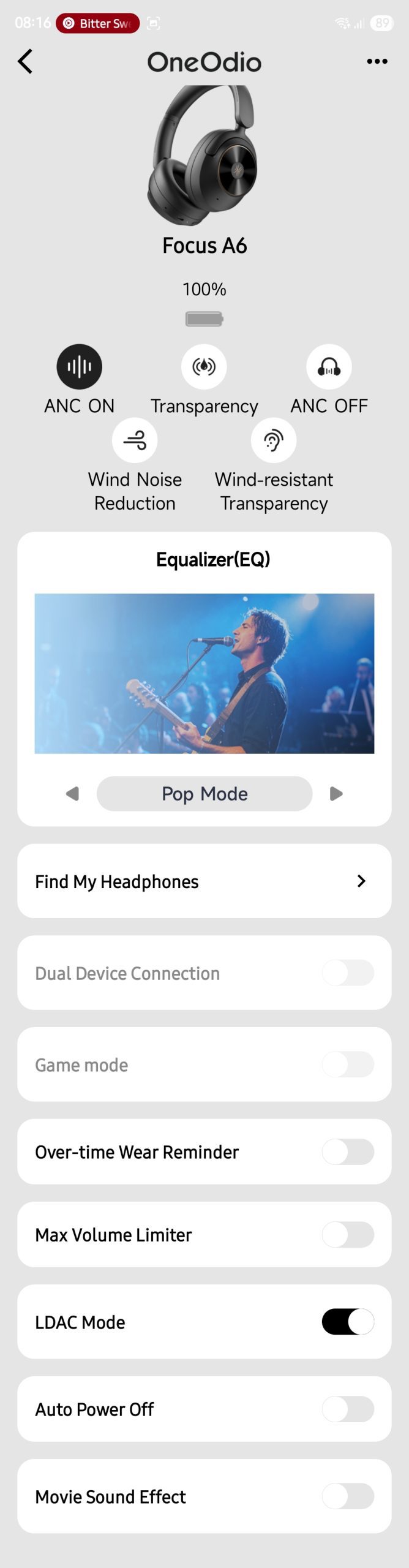
Task: Enable Auto Power Off
Action: 348,1409
